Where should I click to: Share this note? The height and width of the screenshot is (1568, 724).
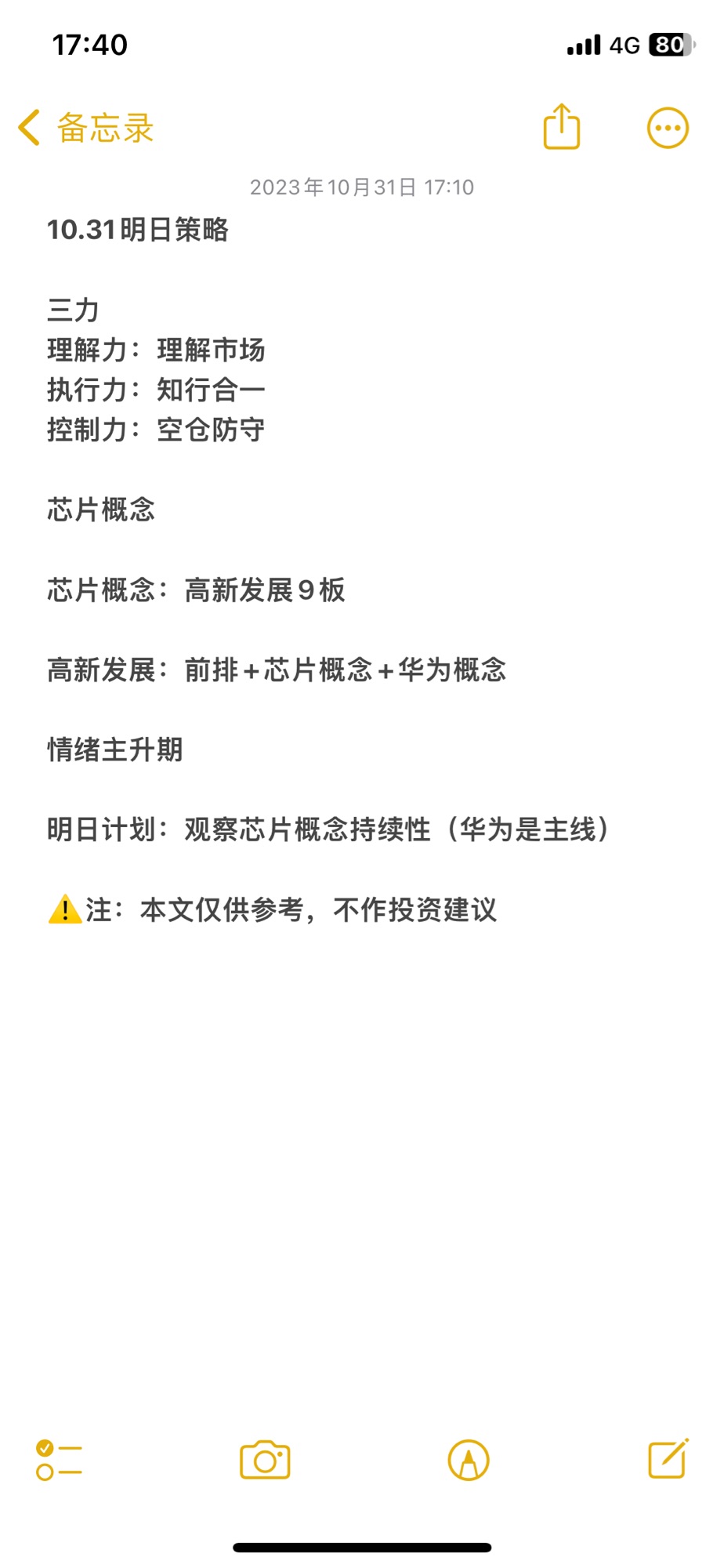[562, 126]
